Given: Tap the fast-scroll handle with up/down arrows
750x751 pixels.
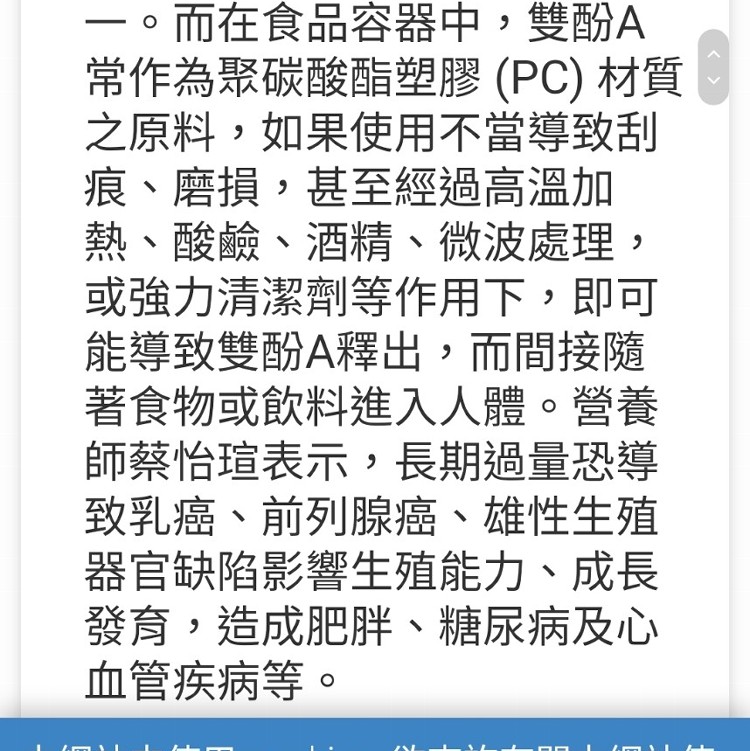Looking at the screenshot, I should 713,67.
